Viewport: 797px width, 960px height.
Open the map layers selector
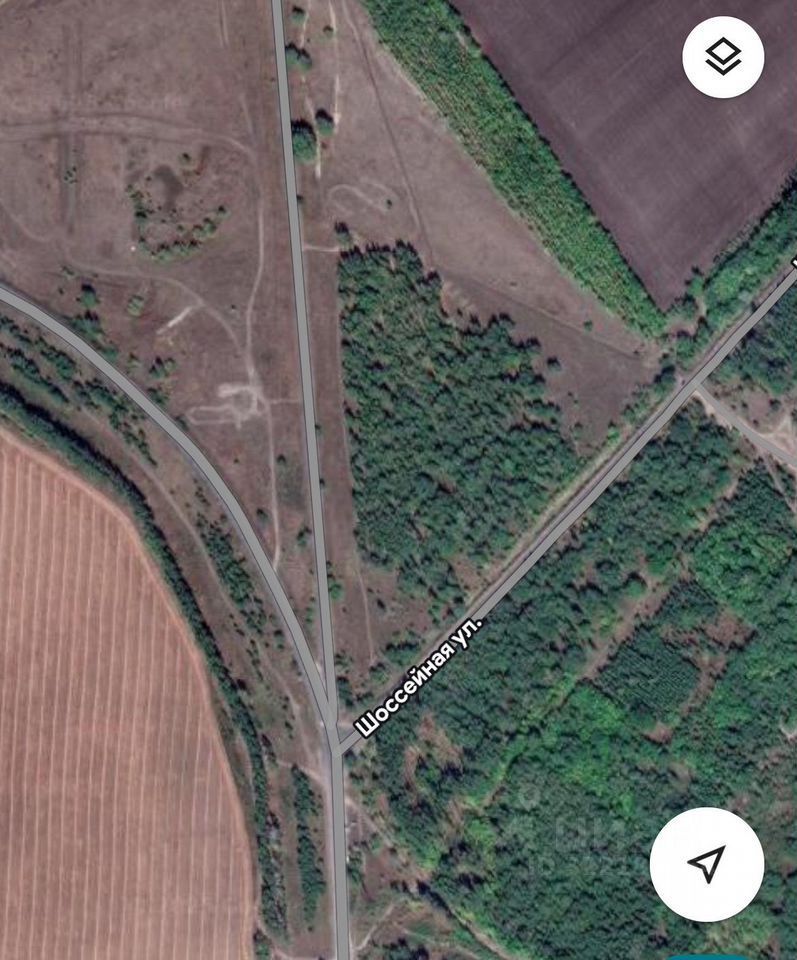click(723, 57)
